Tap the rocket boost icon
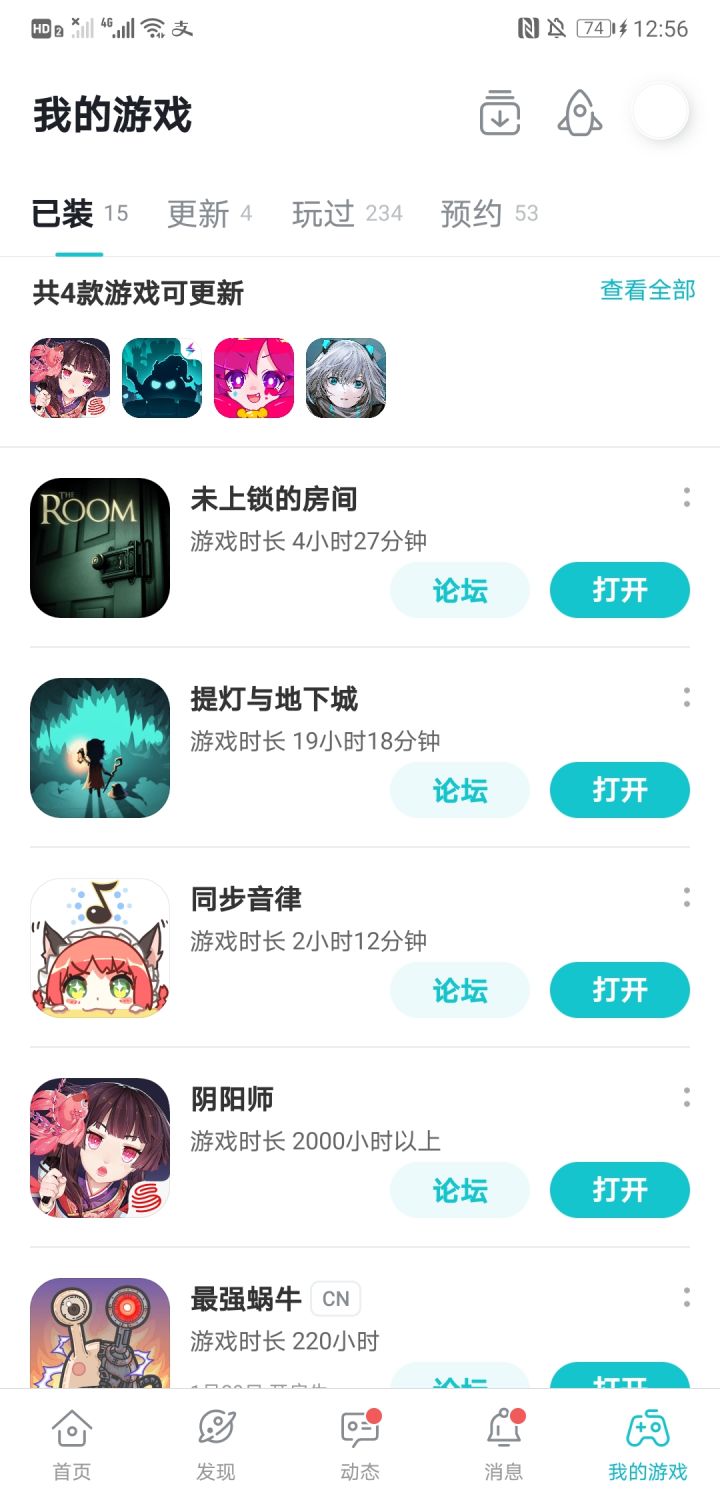720x1496 pixels. [579, 113]
